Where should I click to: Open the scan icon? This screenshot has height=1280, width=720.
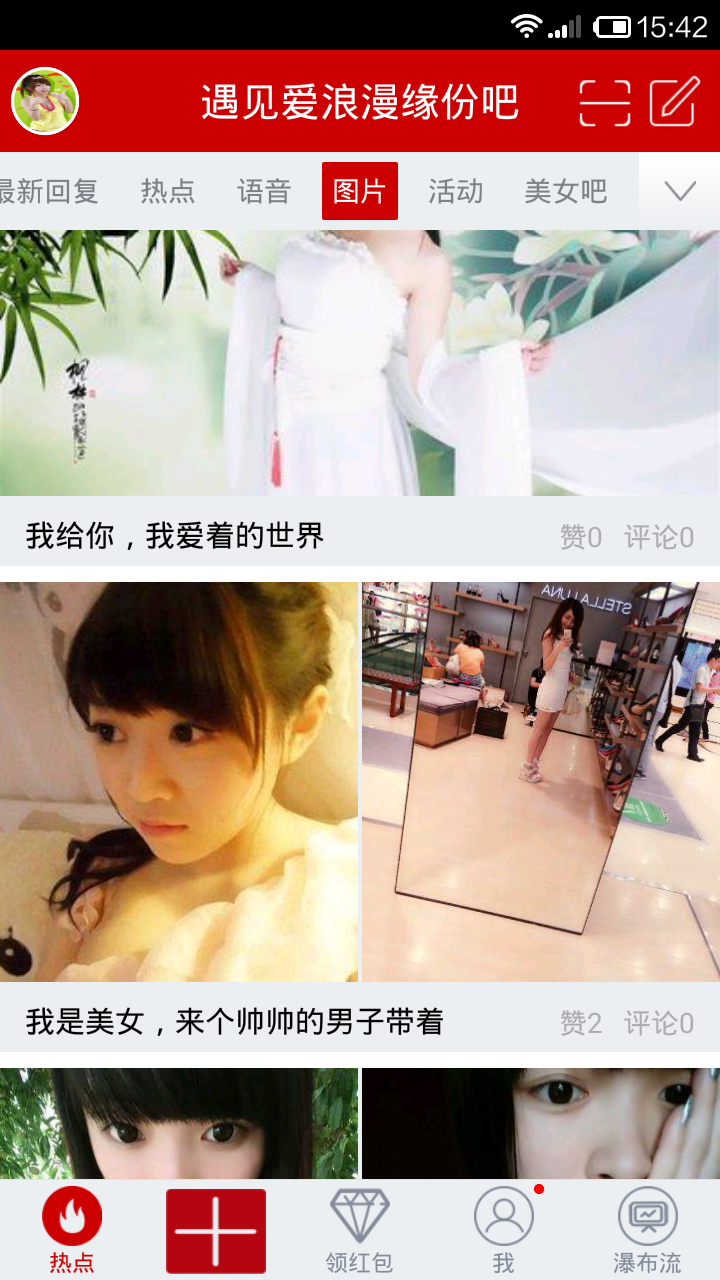pyautogui.click(x=604, y=102)
